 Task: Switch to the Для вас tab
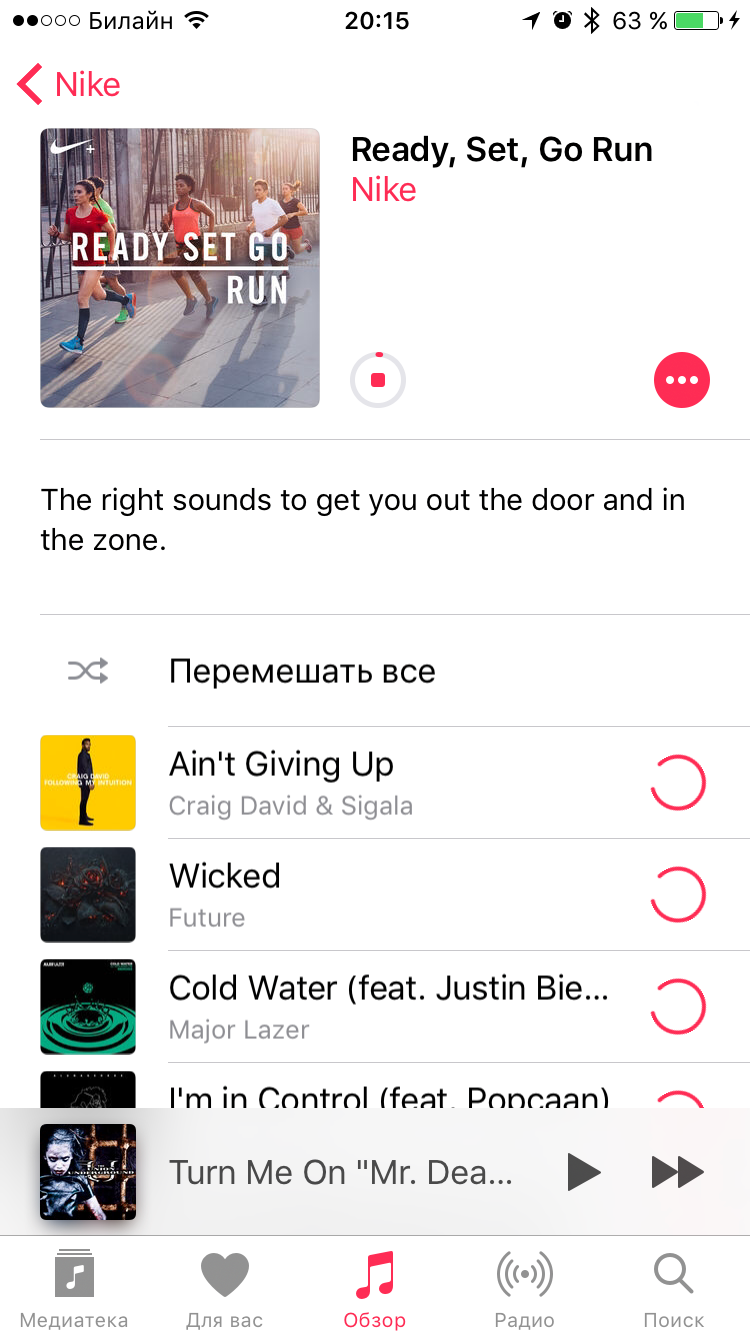[224, 1290]
